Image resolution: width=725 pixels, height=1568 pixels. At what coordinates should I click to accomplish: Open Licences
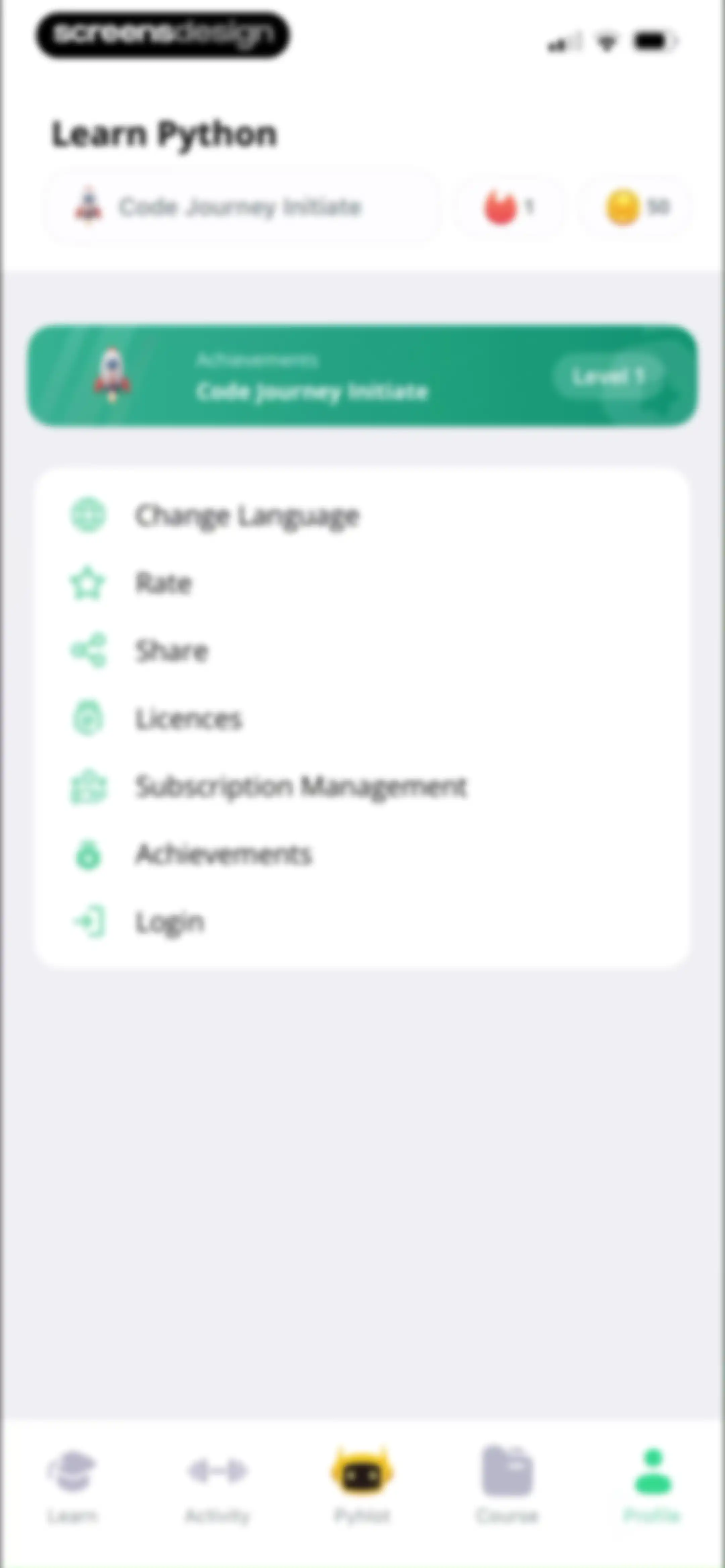point(362,719)
